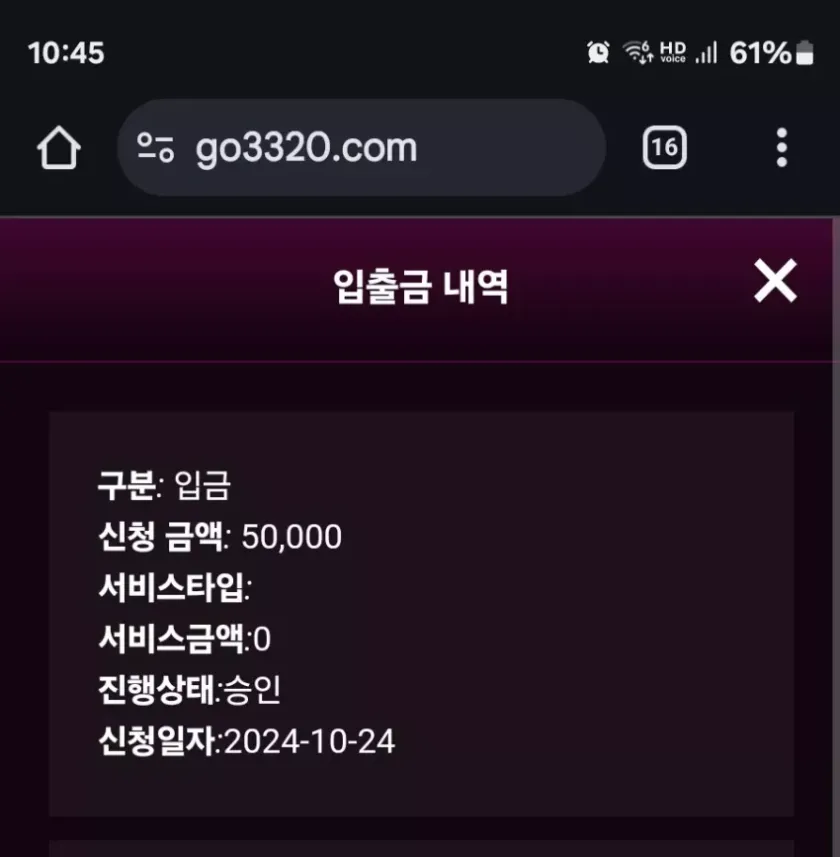Open the browser overflow menu

tap(781, 149)
